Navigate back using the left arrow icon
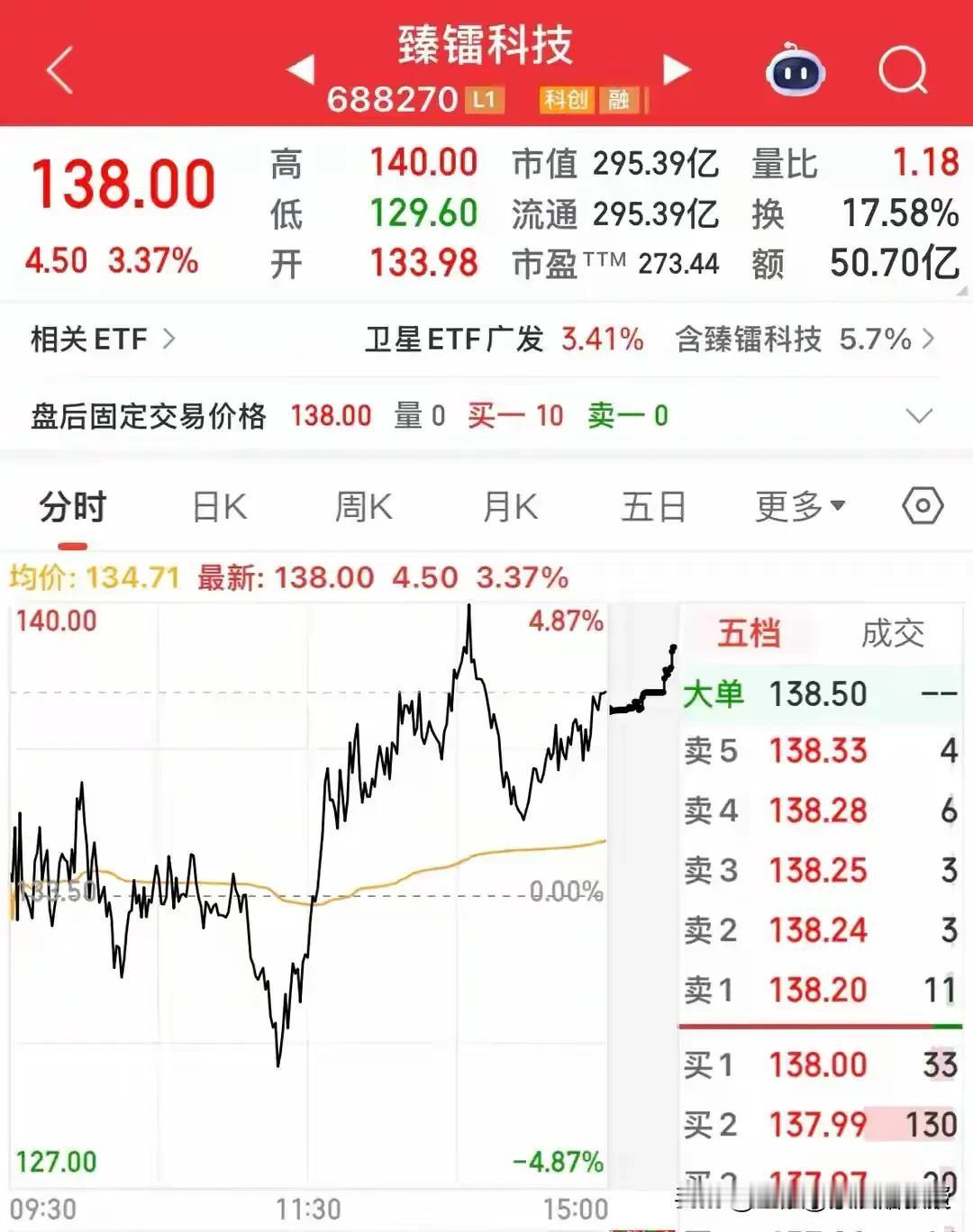 click(59, 70)
